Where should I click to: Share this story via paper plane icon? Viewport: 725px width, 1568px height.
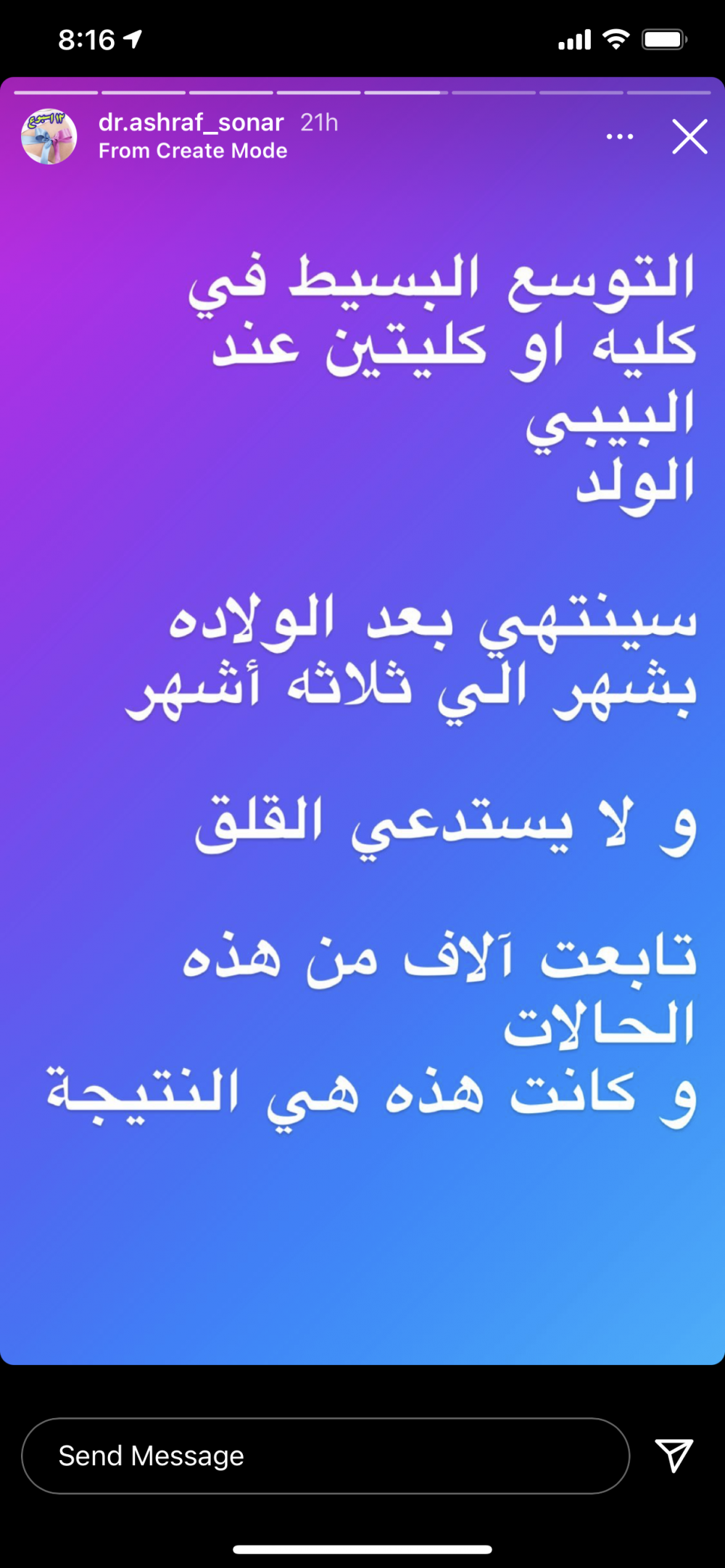tap(674, 1455)
